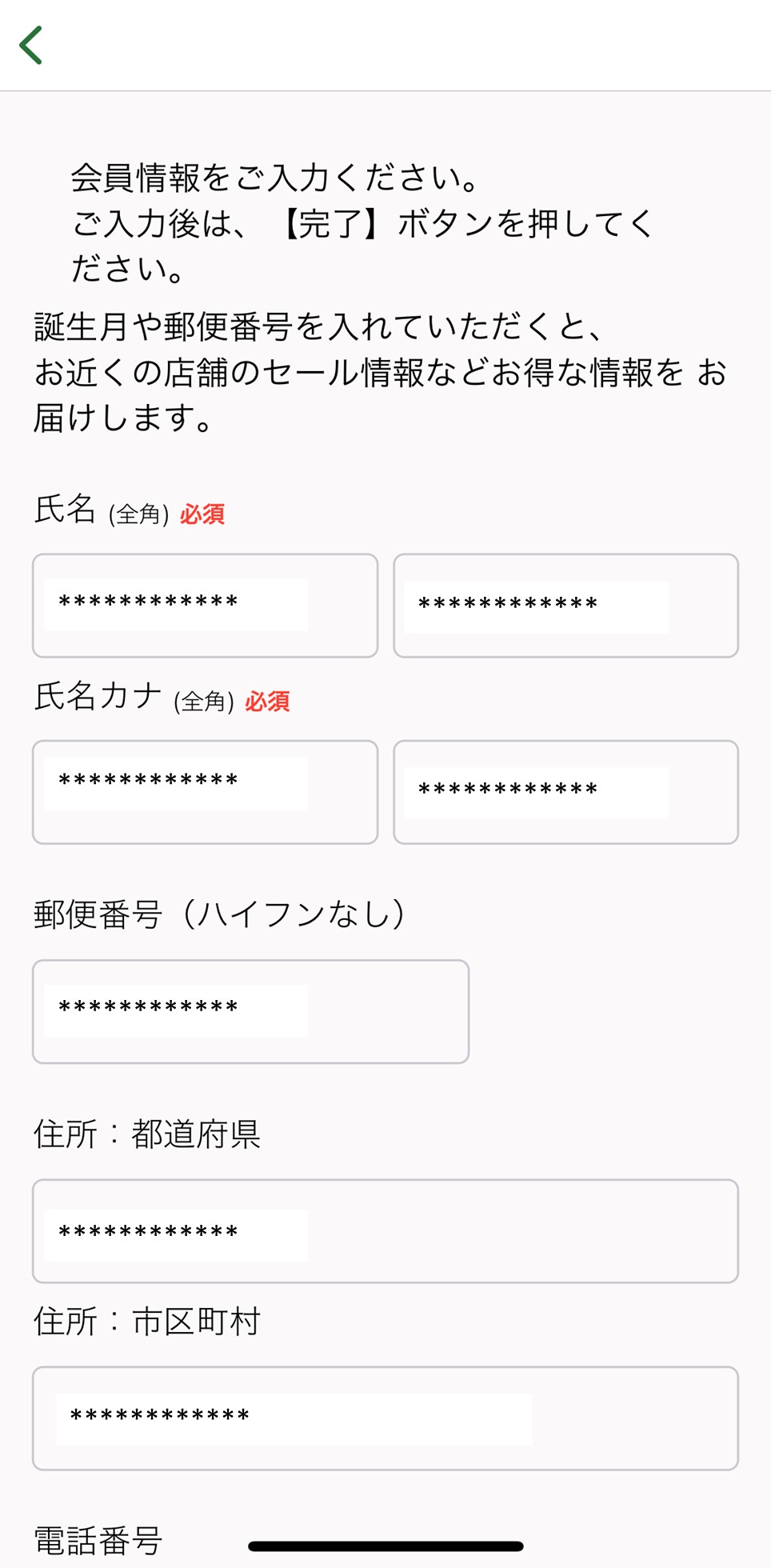771x1568 pixels.
Task: Tap the first 氏名 name field
Action: coord(205,606)
